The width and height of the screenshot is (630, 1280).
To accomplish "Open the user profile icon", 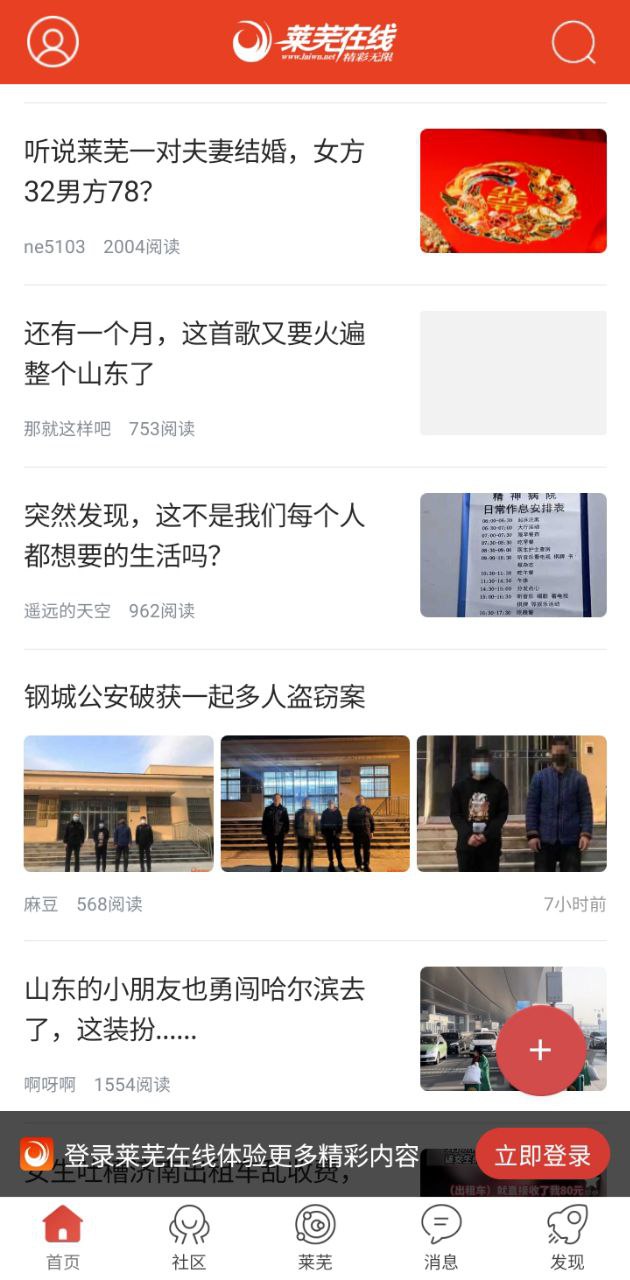I will (52, 42).
